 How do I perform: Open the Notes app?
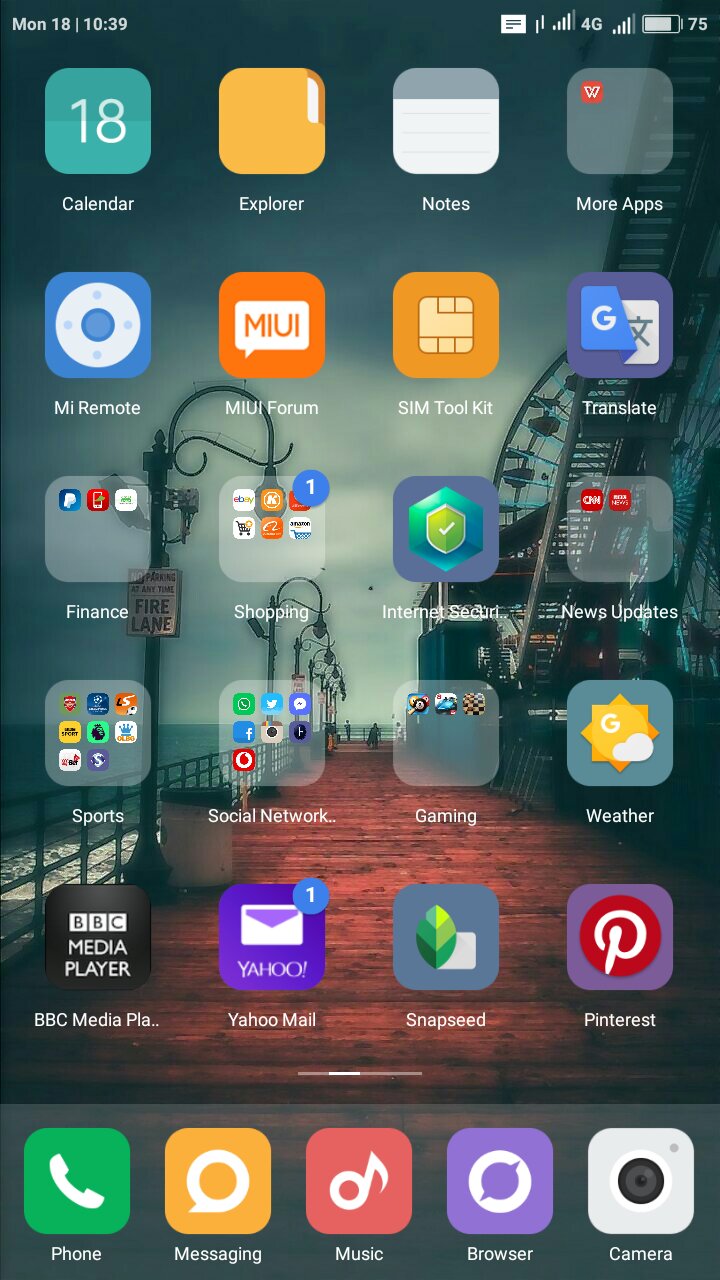pyautogui.click(x=446, y=121)
